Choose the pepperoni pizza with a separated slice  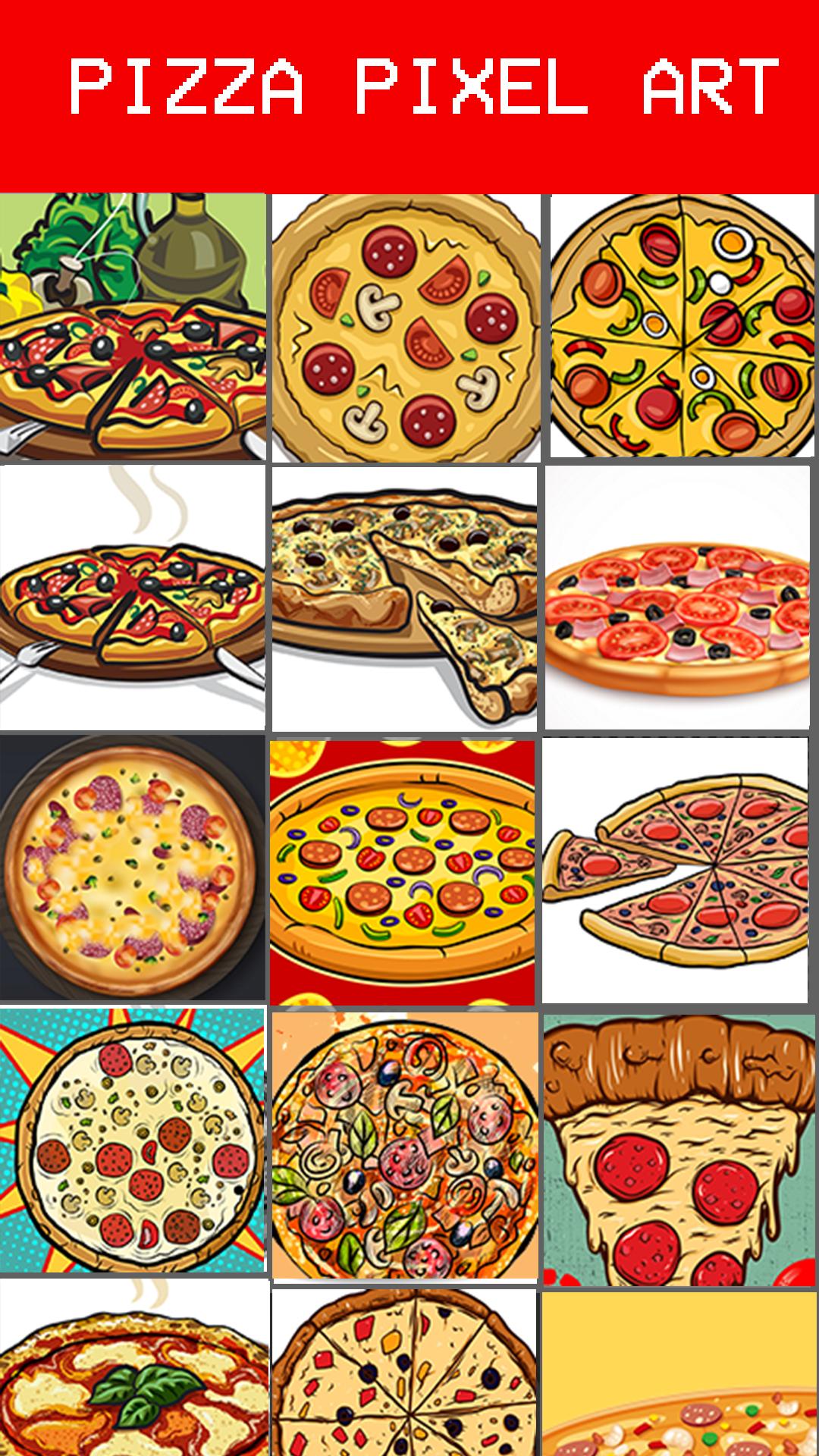point(676,870)
